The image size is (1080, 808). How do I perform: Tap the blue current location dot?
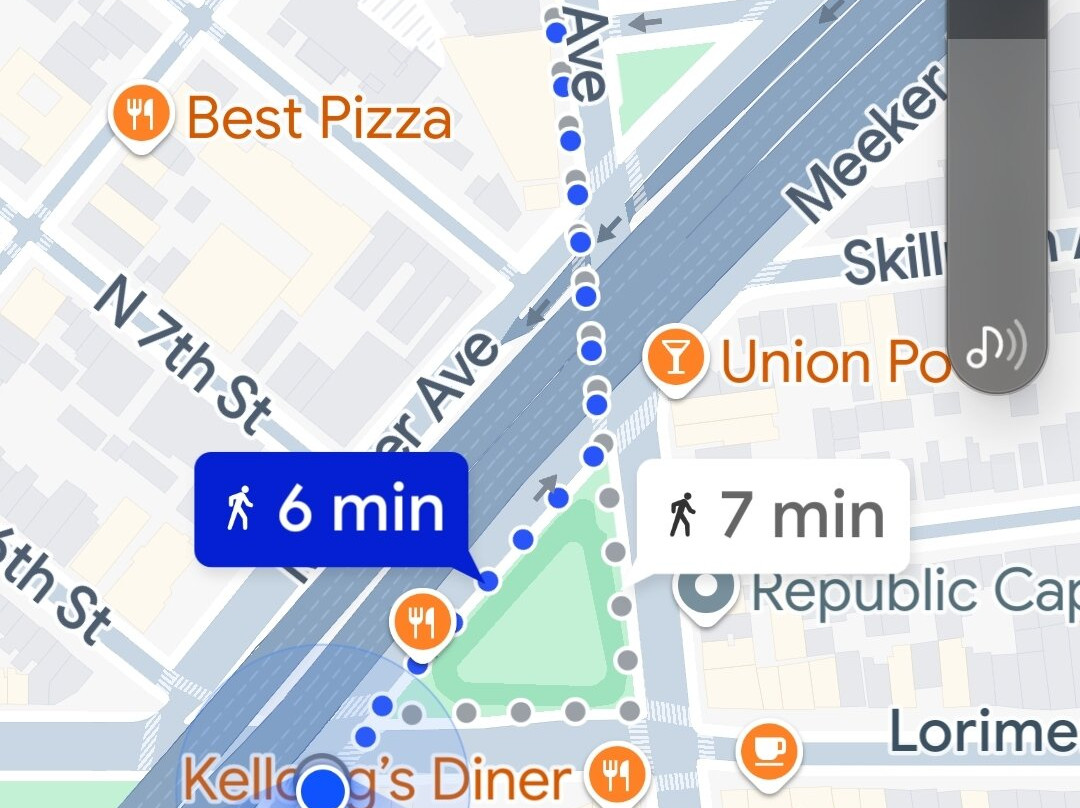coord(322,787)
